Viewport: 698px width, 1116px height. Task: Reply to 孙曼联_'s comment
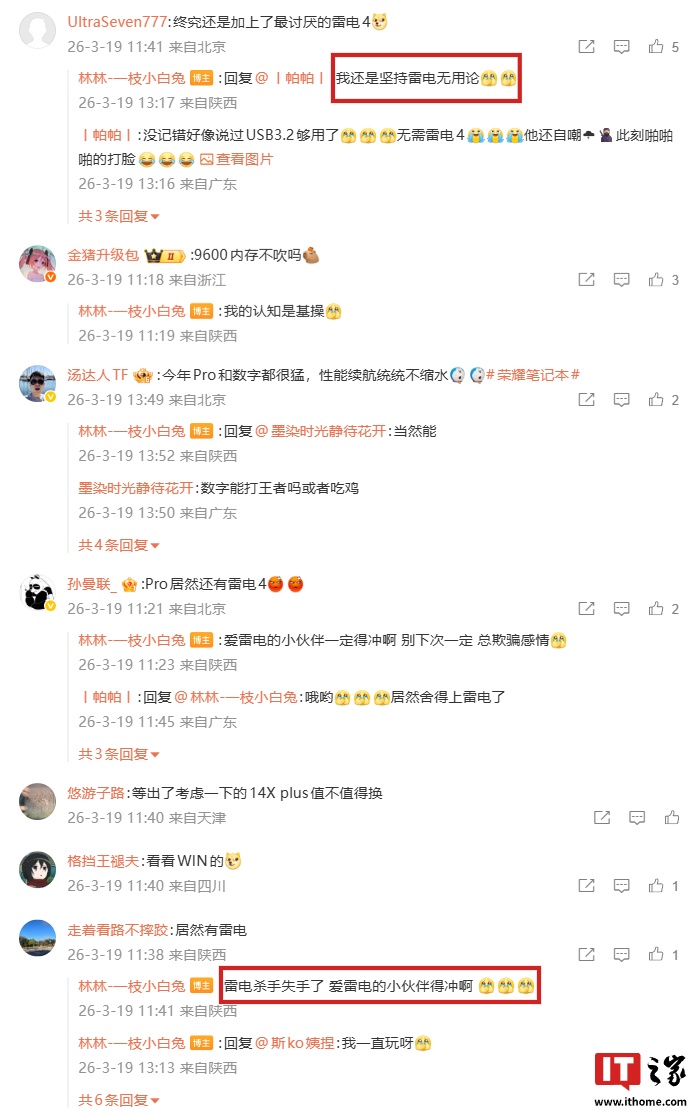(x=621, y=609)
